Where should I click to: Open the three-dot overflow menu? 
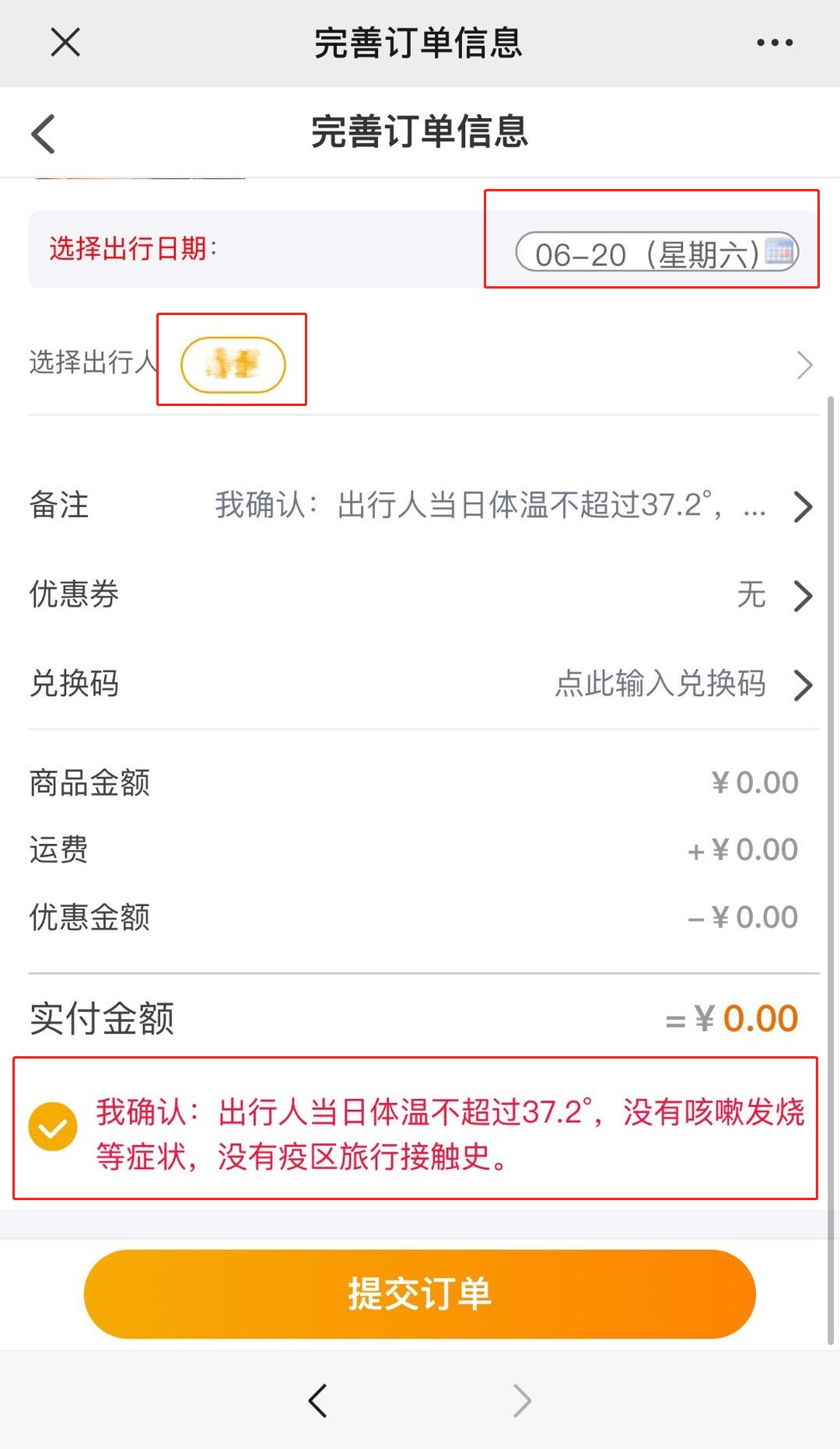775,43
